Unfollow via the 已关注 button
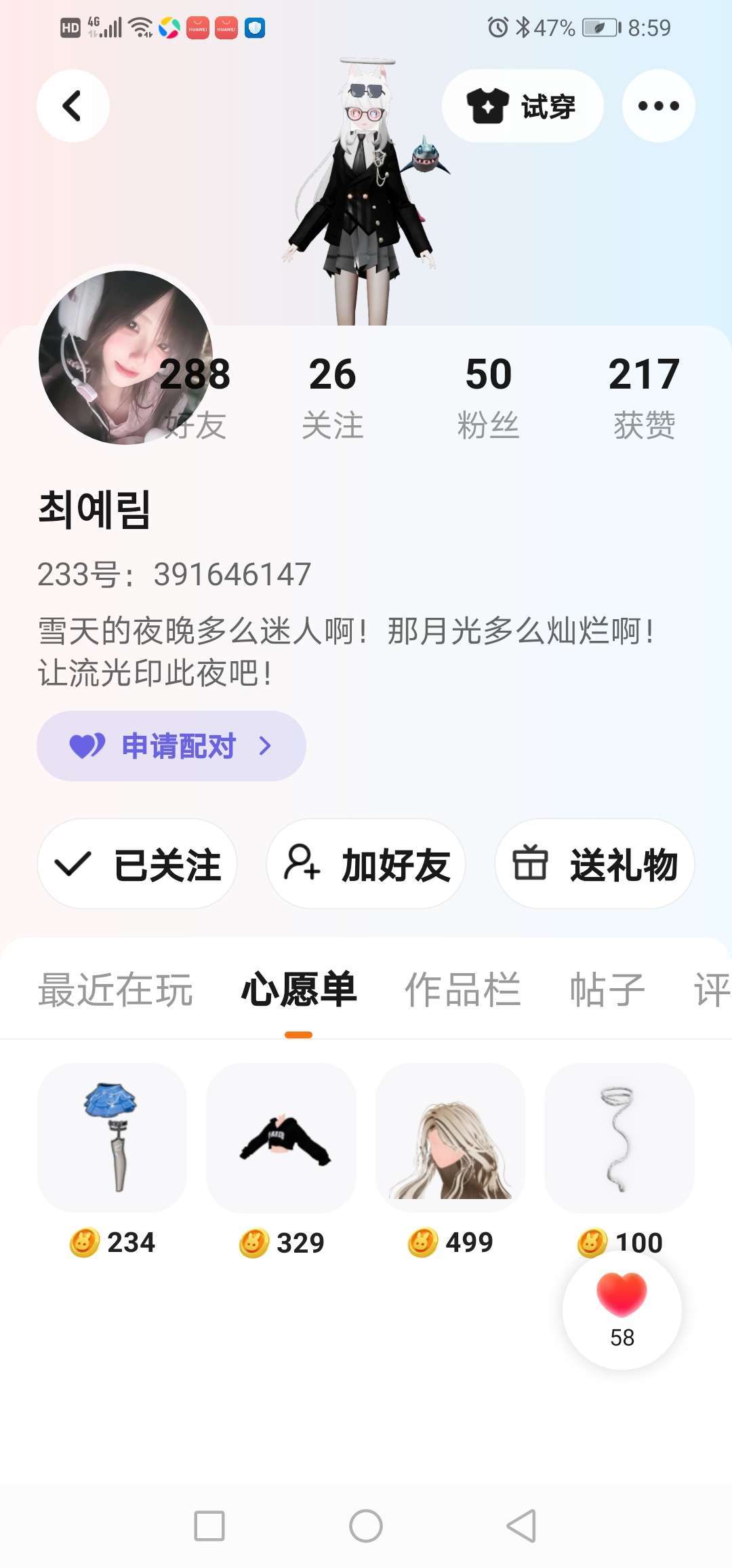 (x=137, y=864)
